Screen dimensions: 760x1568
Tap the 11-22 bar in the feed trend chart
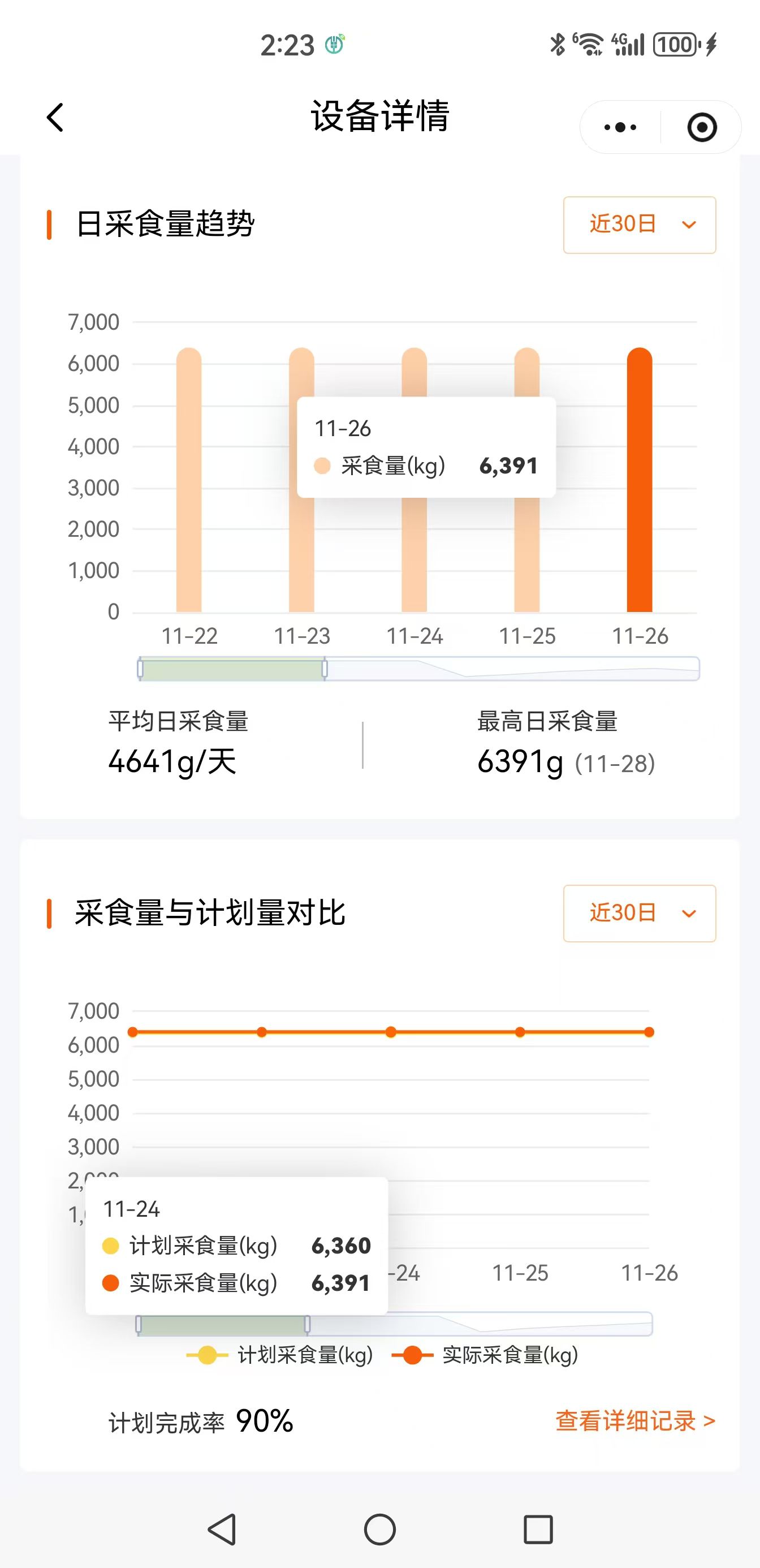coord(189,481)
